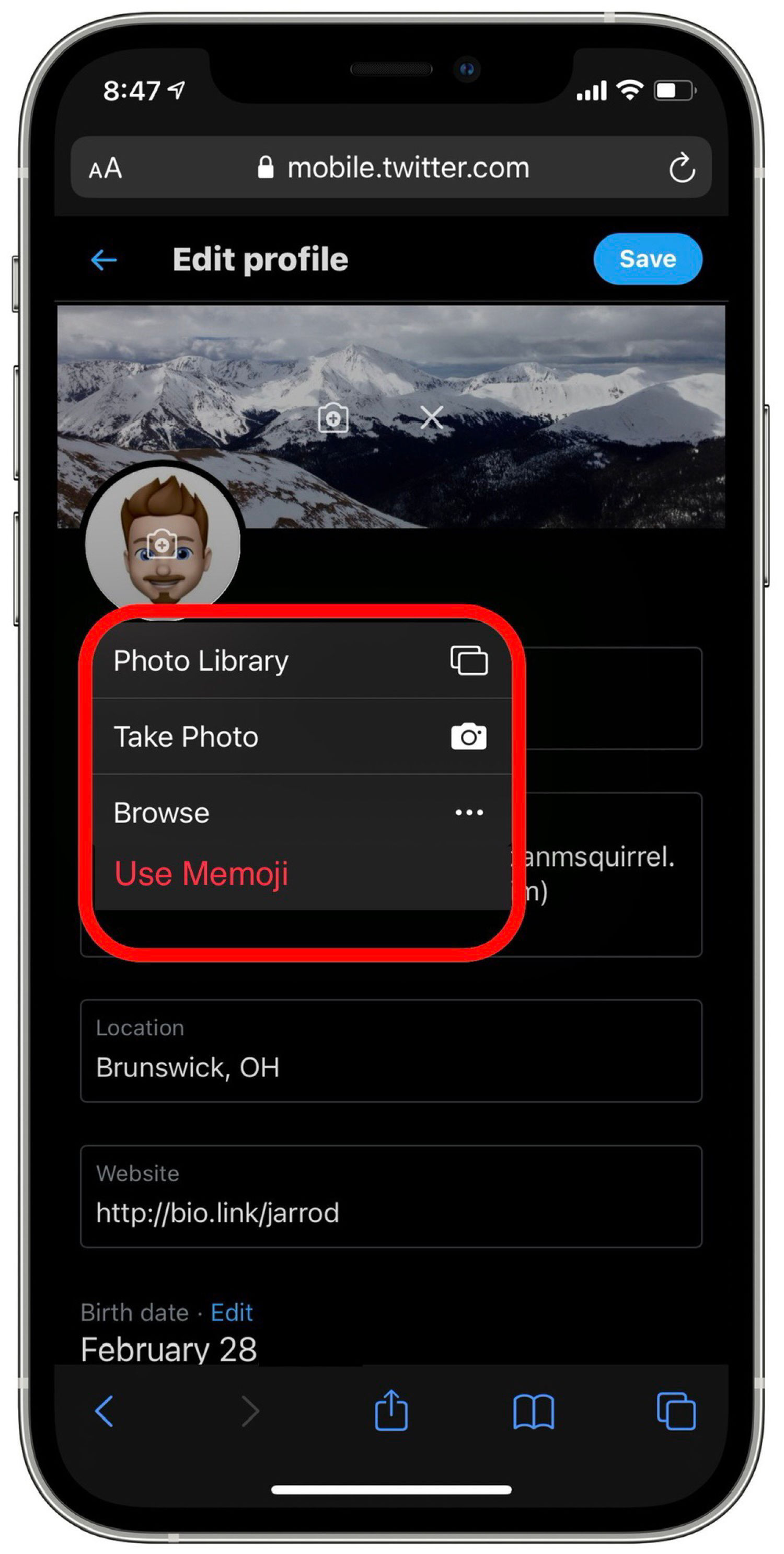Select Take Photo option
Viewport: 784px width, 1554px height.
[x=302, y=737]
